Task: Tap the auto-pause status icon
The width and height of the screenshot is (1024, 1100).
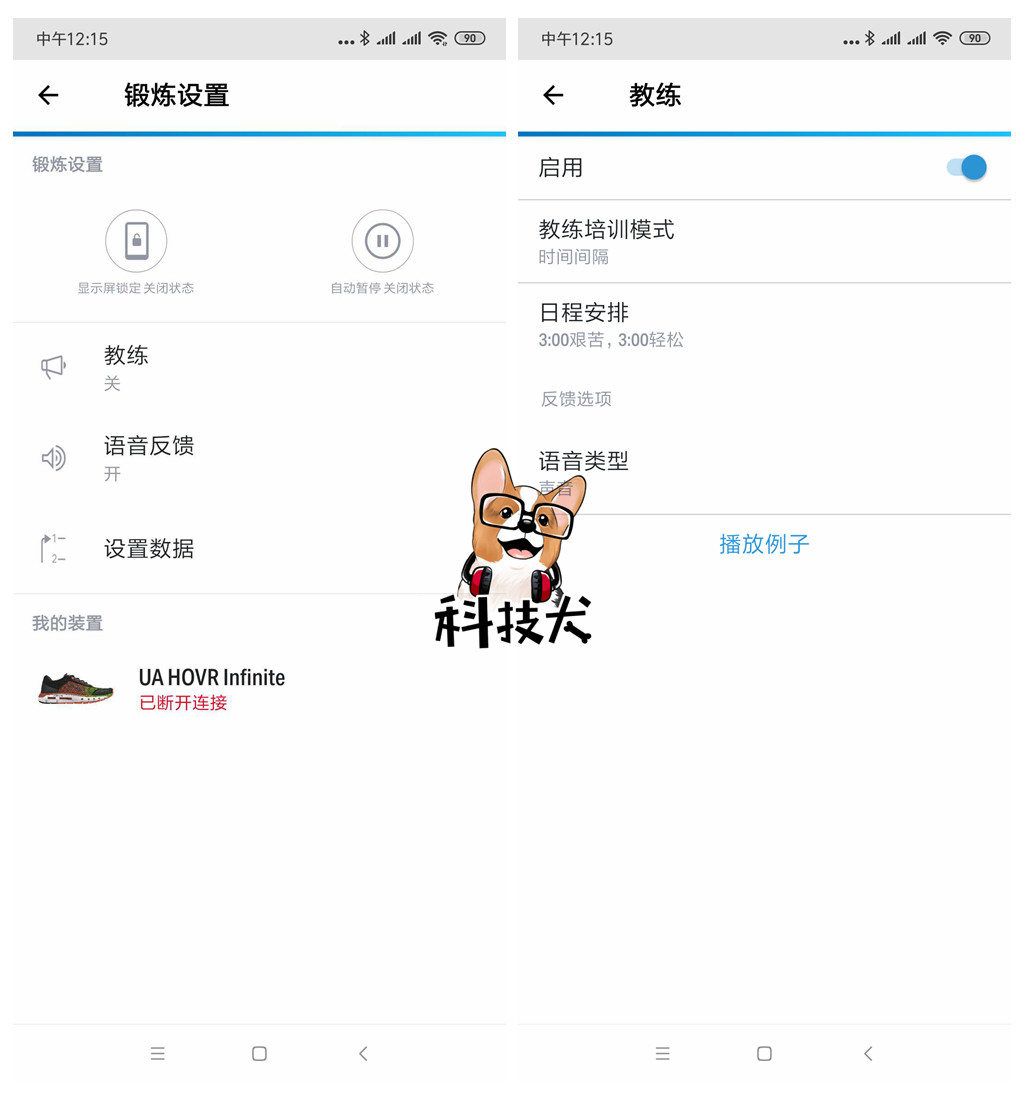Action: coord(382,240)
